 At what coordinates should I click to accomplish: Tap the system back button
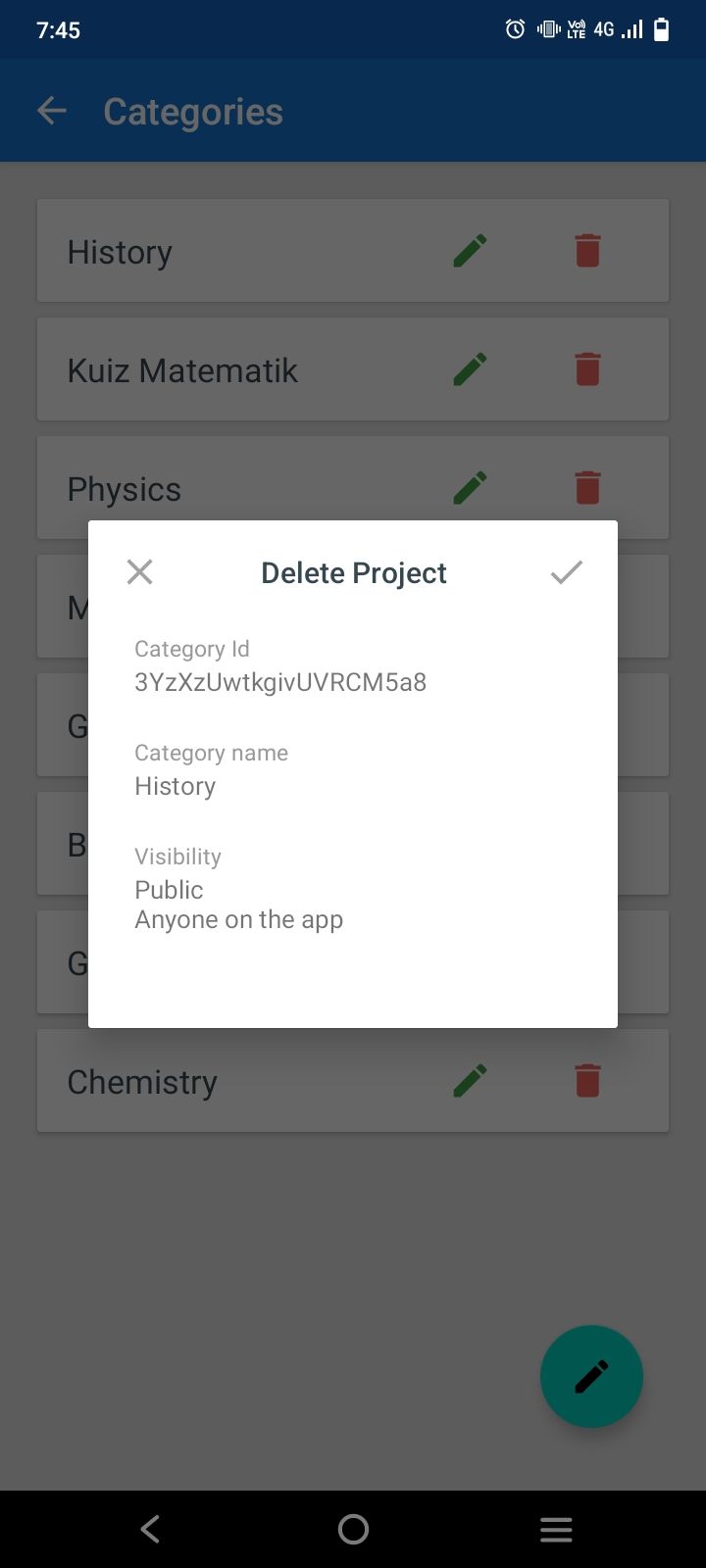click(150, 1529)
